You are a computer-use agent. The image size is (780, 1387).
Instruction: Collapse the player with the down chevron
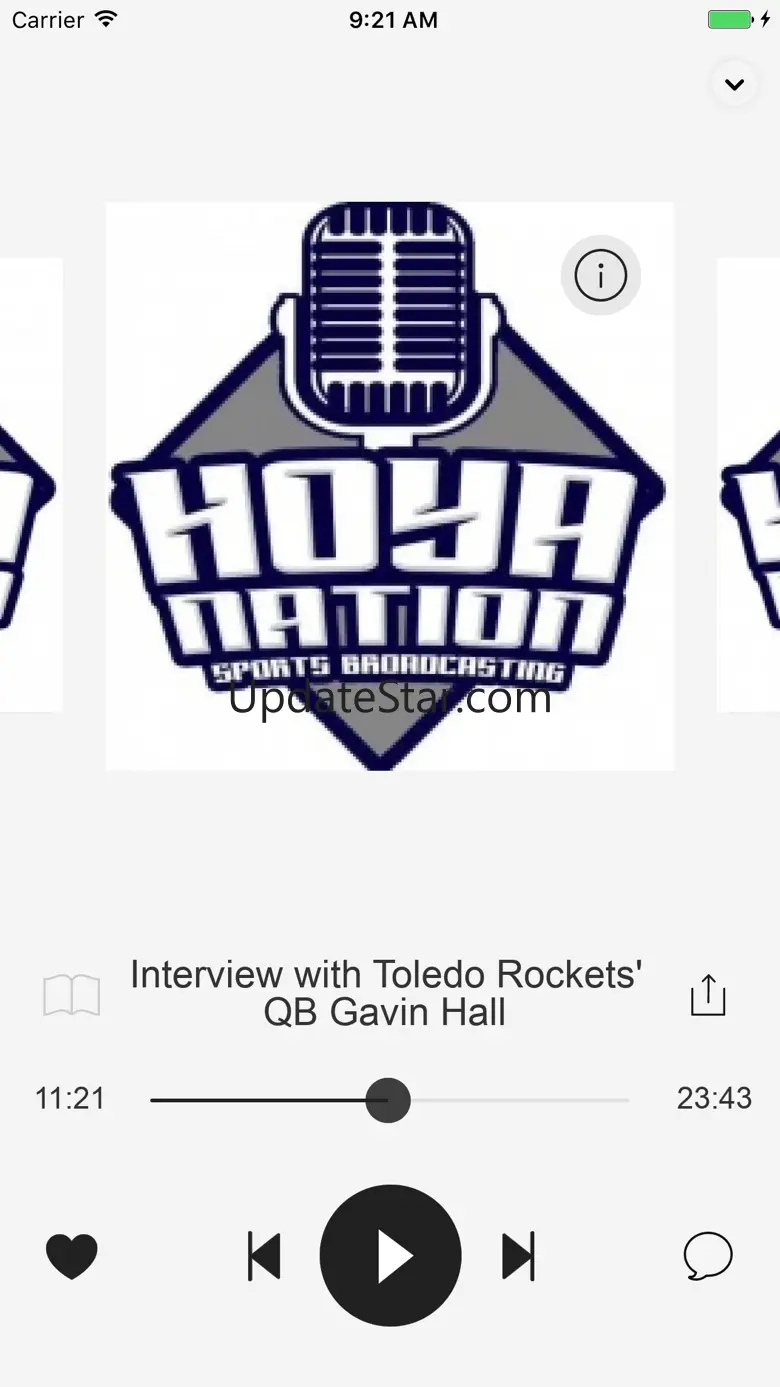(734, 85)
